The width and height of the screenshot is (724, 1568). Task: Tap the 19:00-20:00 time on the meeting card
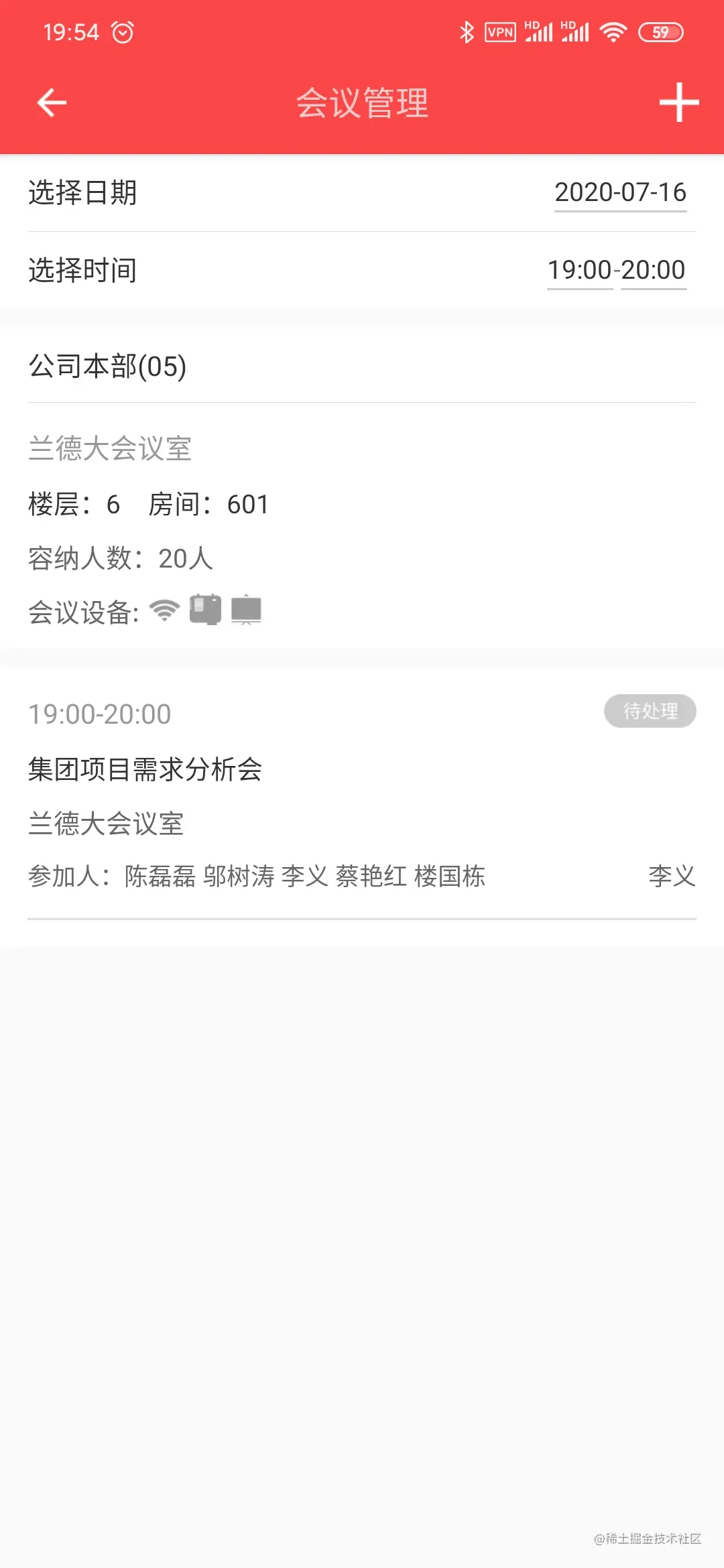(99, 713)
